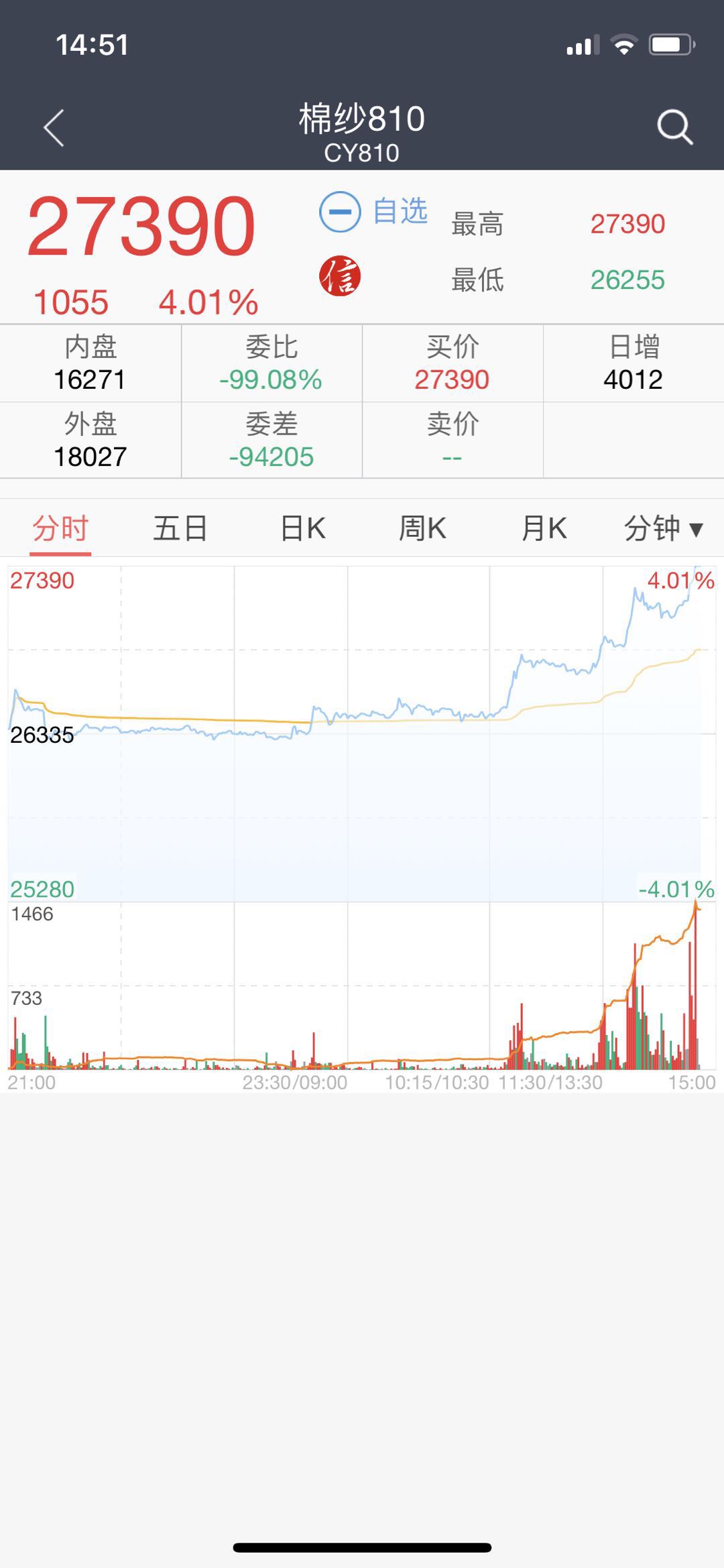Switch to the 五日 chart tab
Viewport: 724px width, 1568px height.
tap(180, 528)
